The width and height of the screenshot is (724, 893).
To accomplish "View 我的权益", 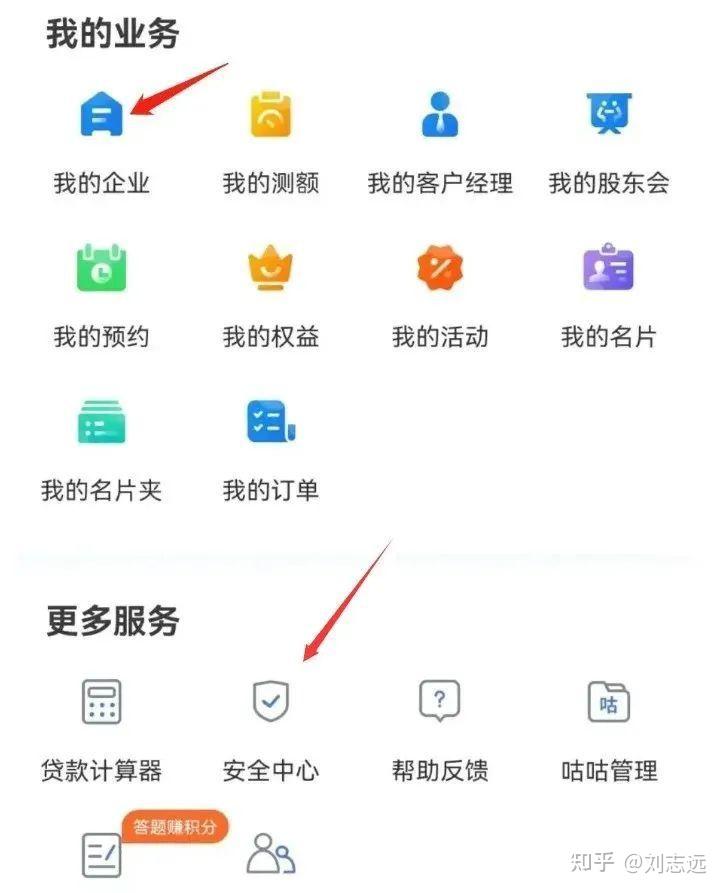I will (x=270, y=269).
